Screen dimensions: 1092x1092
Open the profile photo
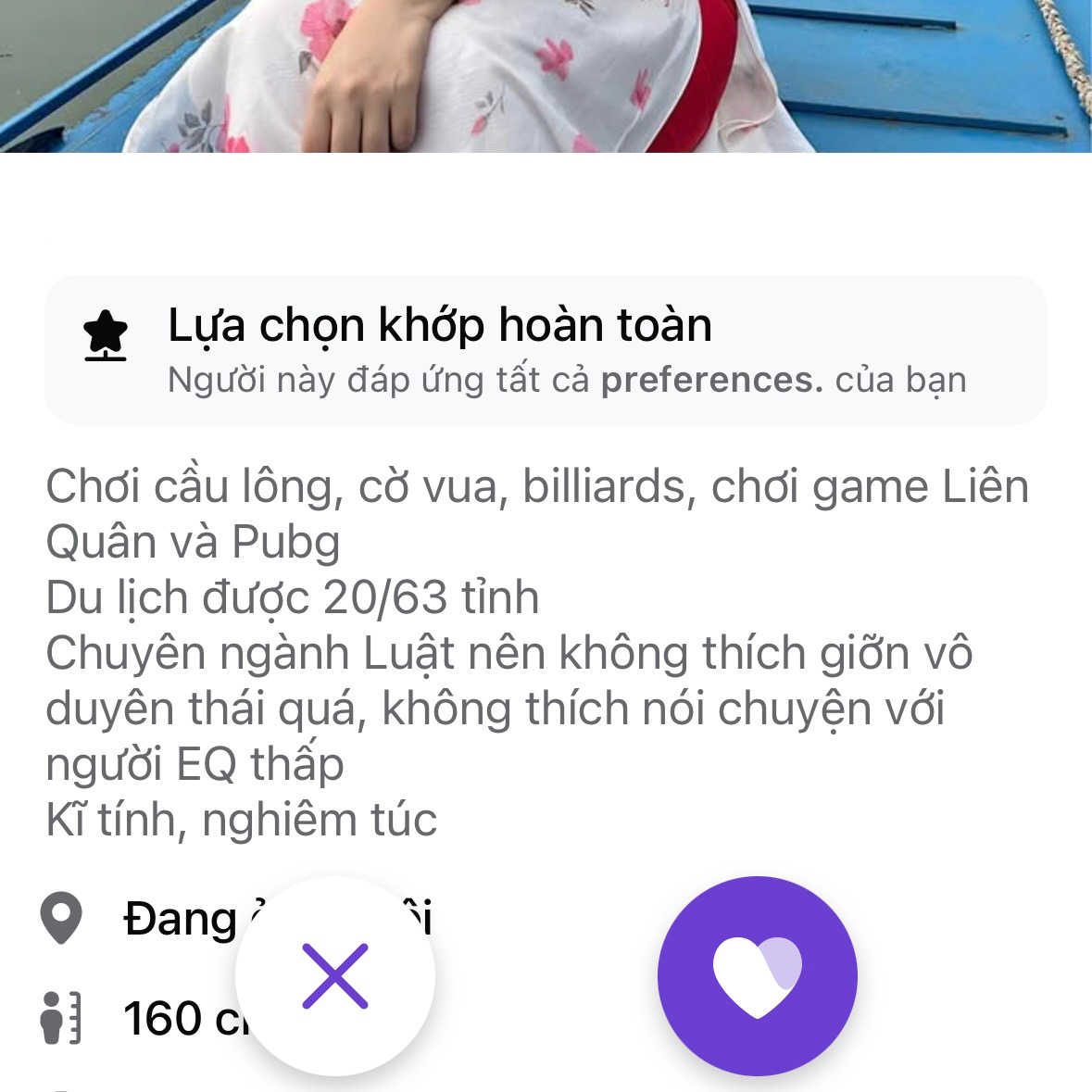(x=546, y=74)
